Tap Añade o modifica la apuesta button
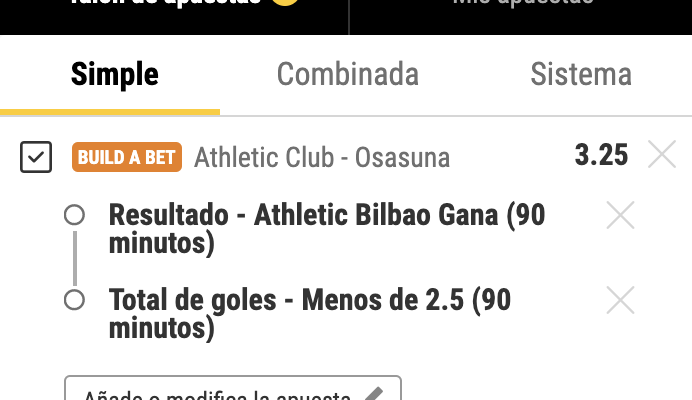 [x=233, y=390]
